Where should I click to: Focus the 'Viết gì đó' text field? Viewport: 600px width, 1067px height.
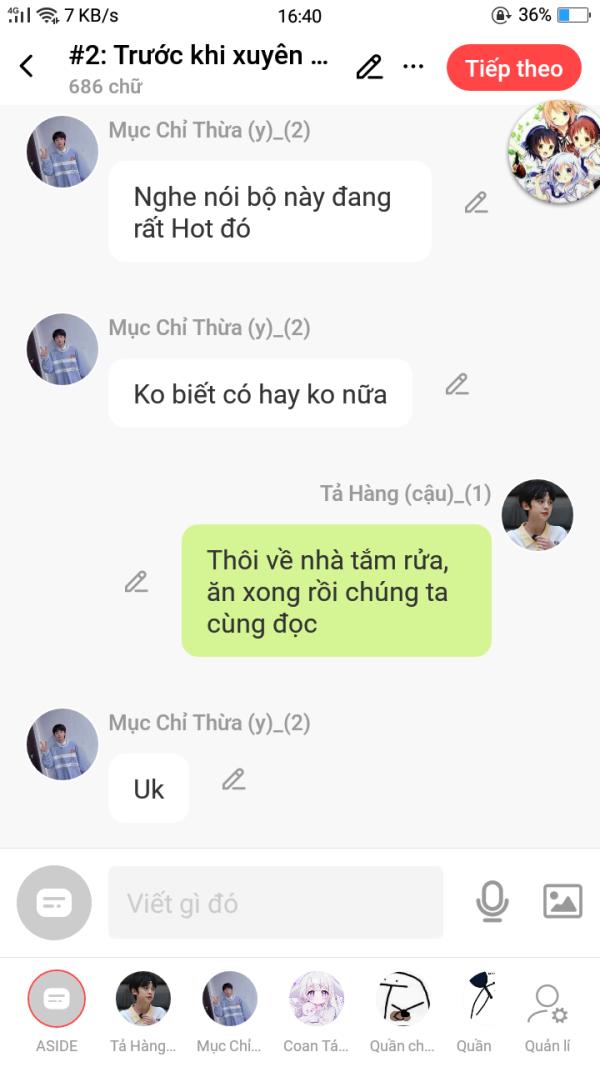275,903
